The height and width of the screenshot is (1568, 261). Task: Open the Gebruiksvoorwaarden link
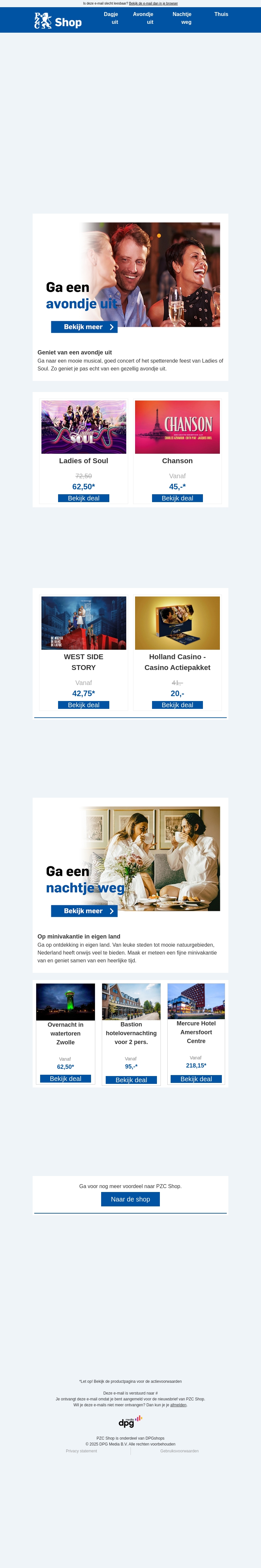(x=179, y=1451)
